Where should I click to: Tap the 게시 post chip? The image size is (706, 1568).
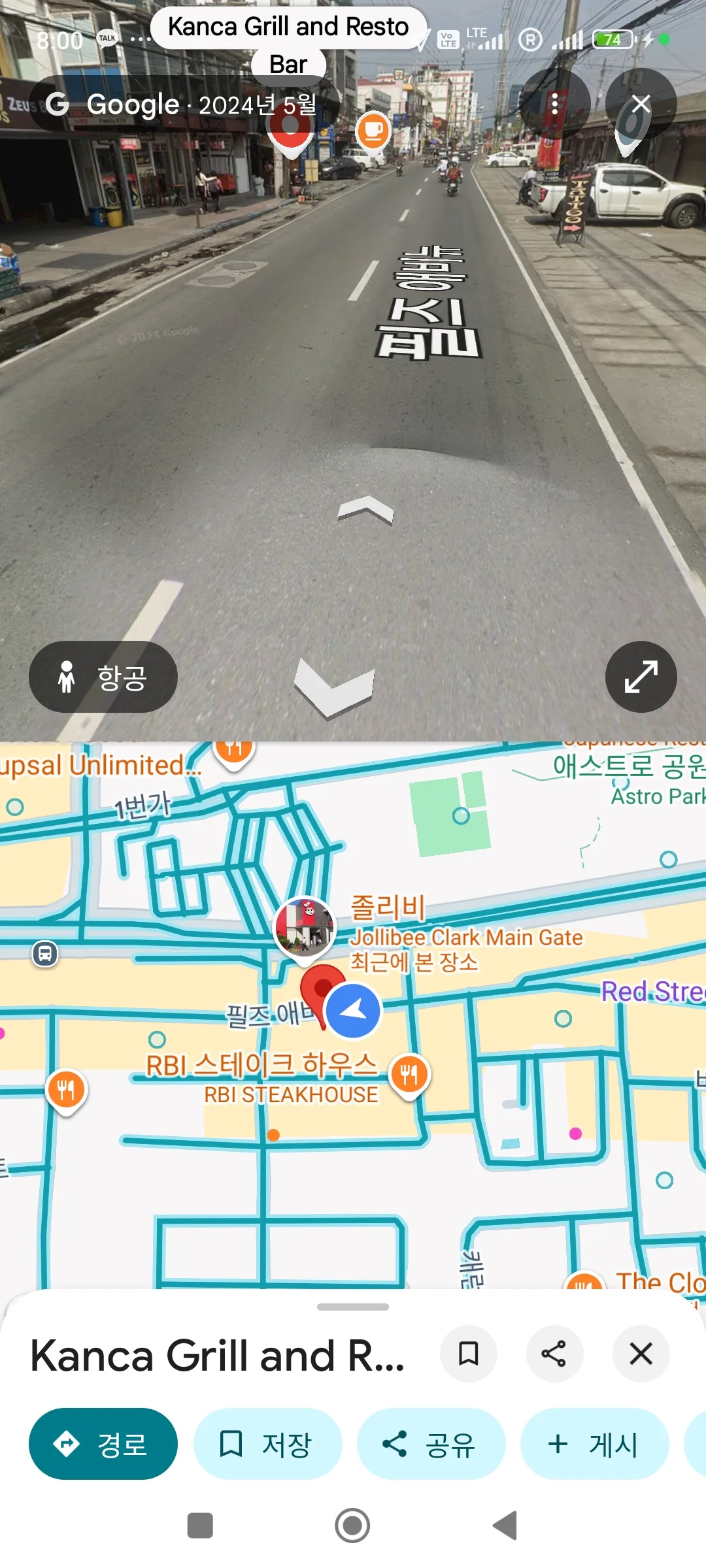coord(595,1444)
